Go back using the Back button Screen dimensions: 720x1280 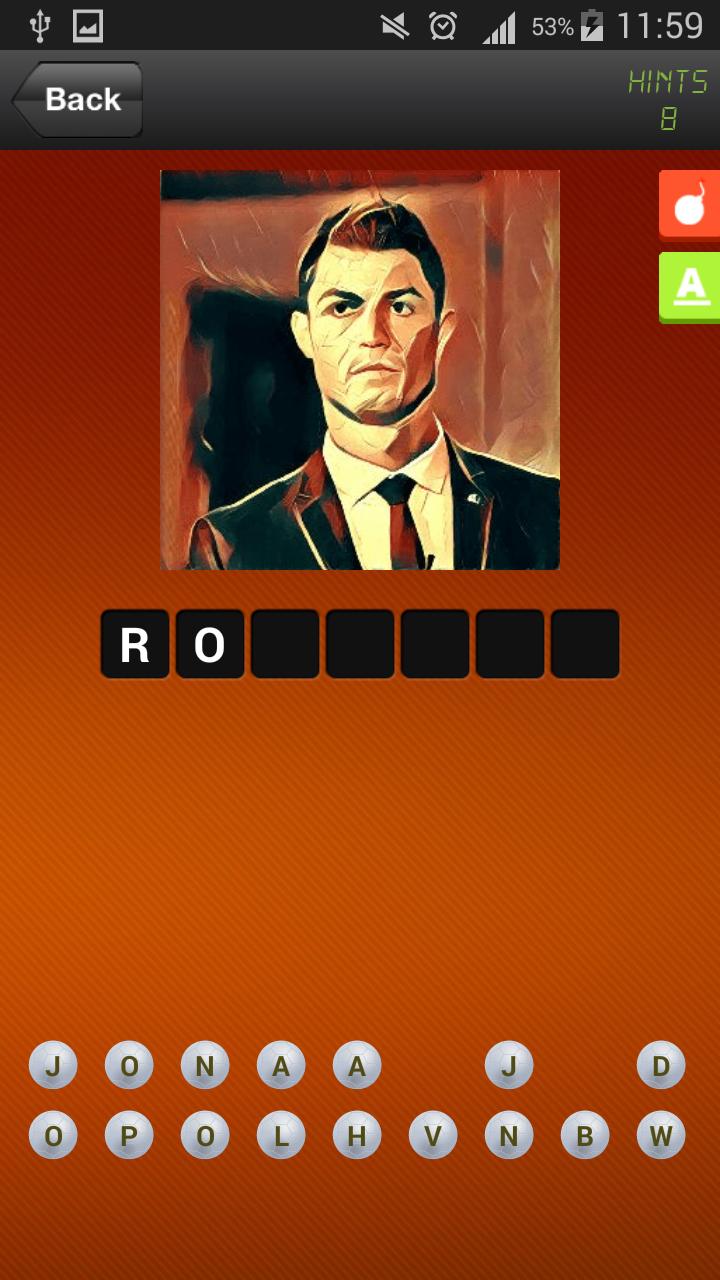pyautogui.click(x=78, y=100)
